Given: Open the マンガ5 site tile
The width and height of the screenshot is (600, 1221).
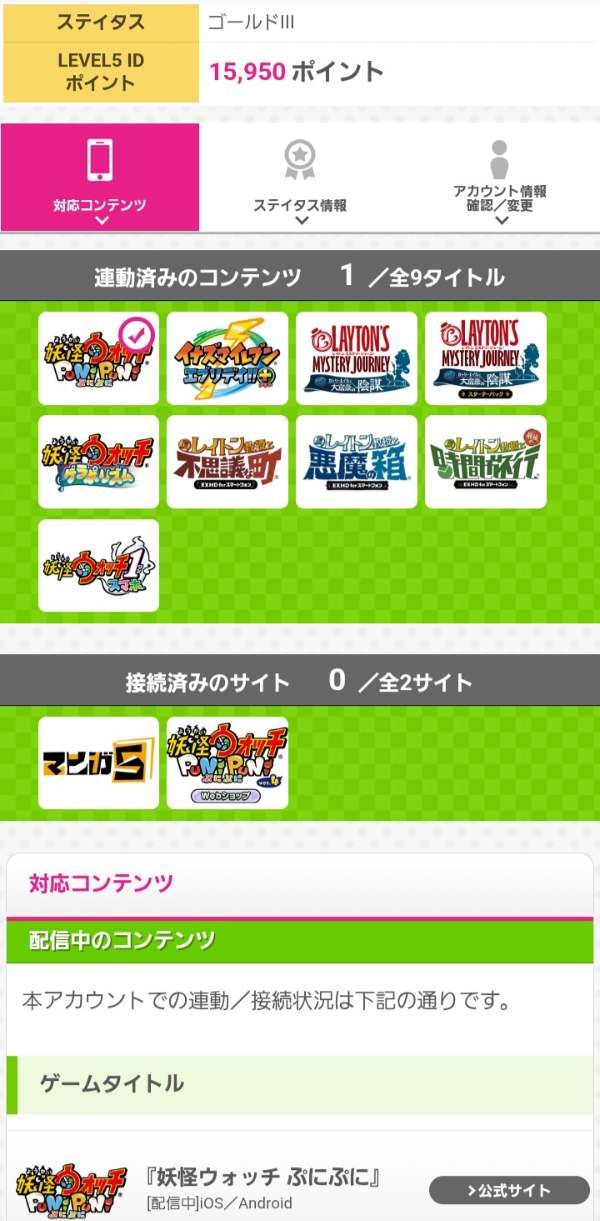Looking at the screenshot, I should coord(98,763).
